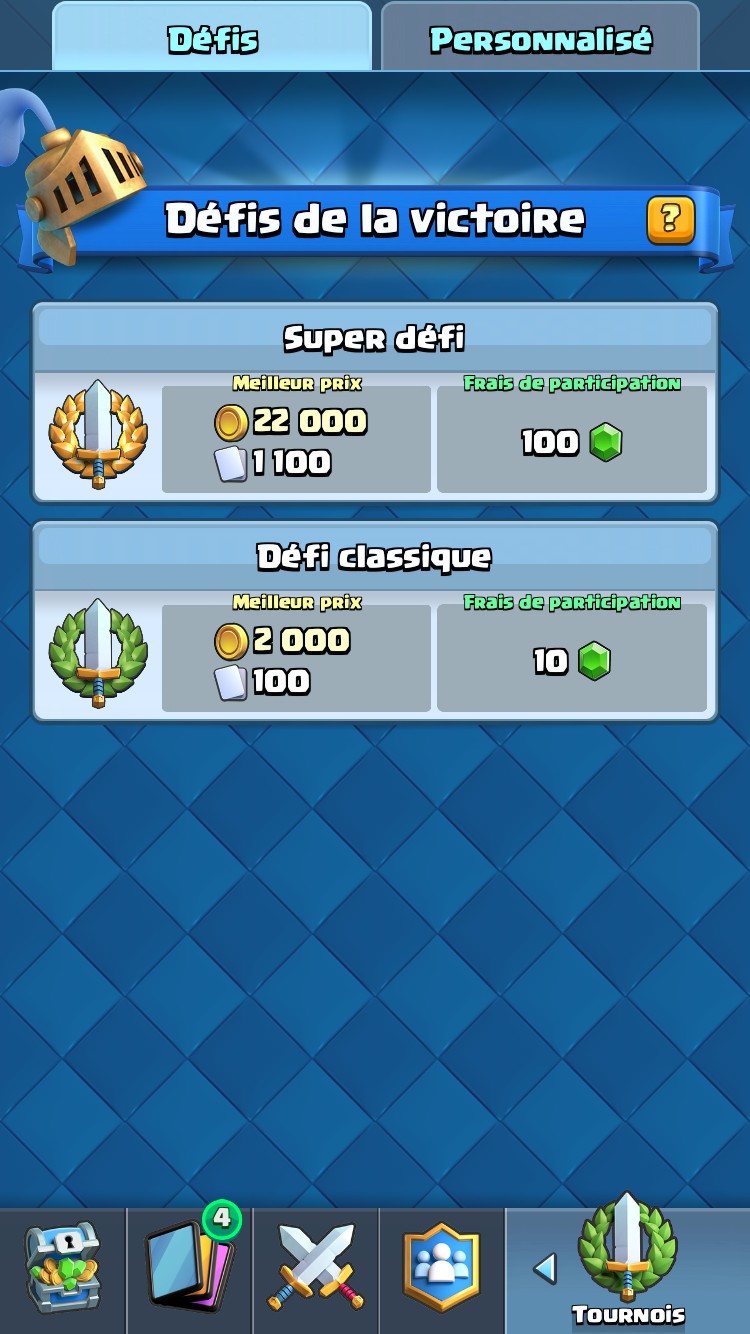Screen dimensions: 750x1334
Task: Switch to the Personnalisé tab
Action: pos(540,38)
